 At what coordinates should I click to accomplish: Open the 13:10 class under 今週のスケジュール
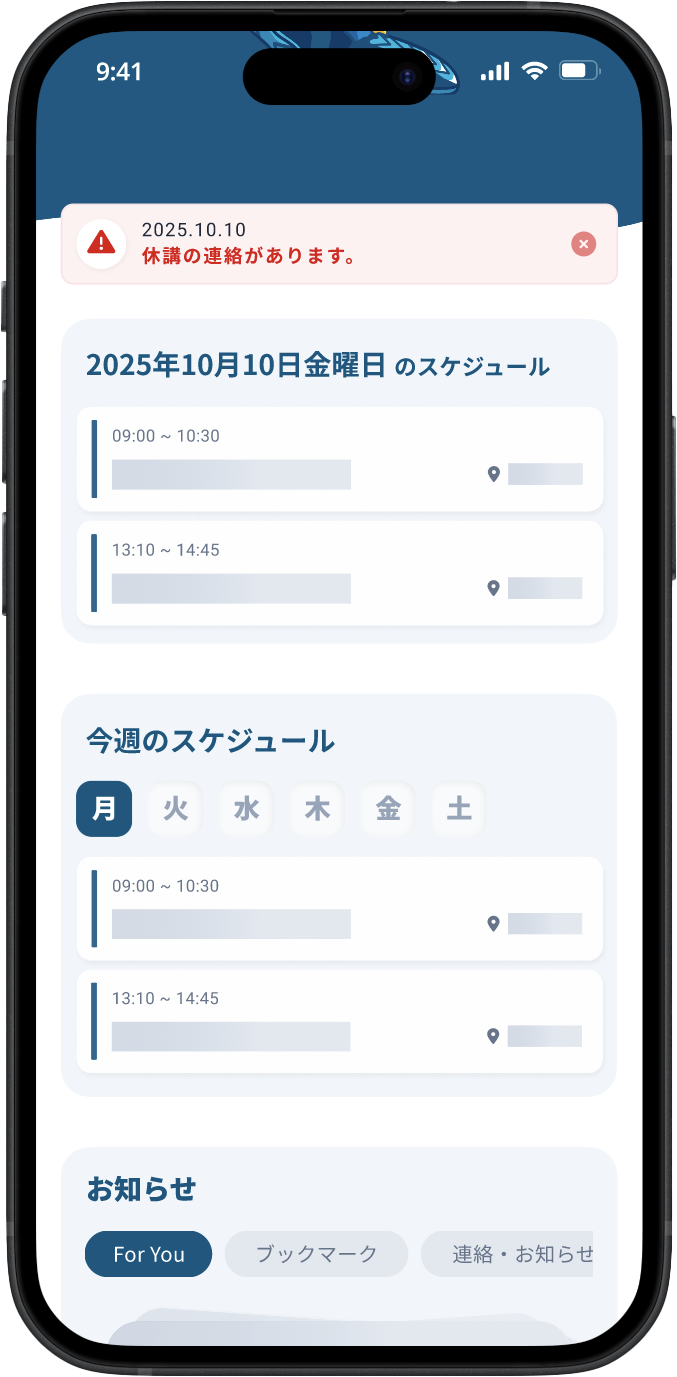coord(339,1021)
